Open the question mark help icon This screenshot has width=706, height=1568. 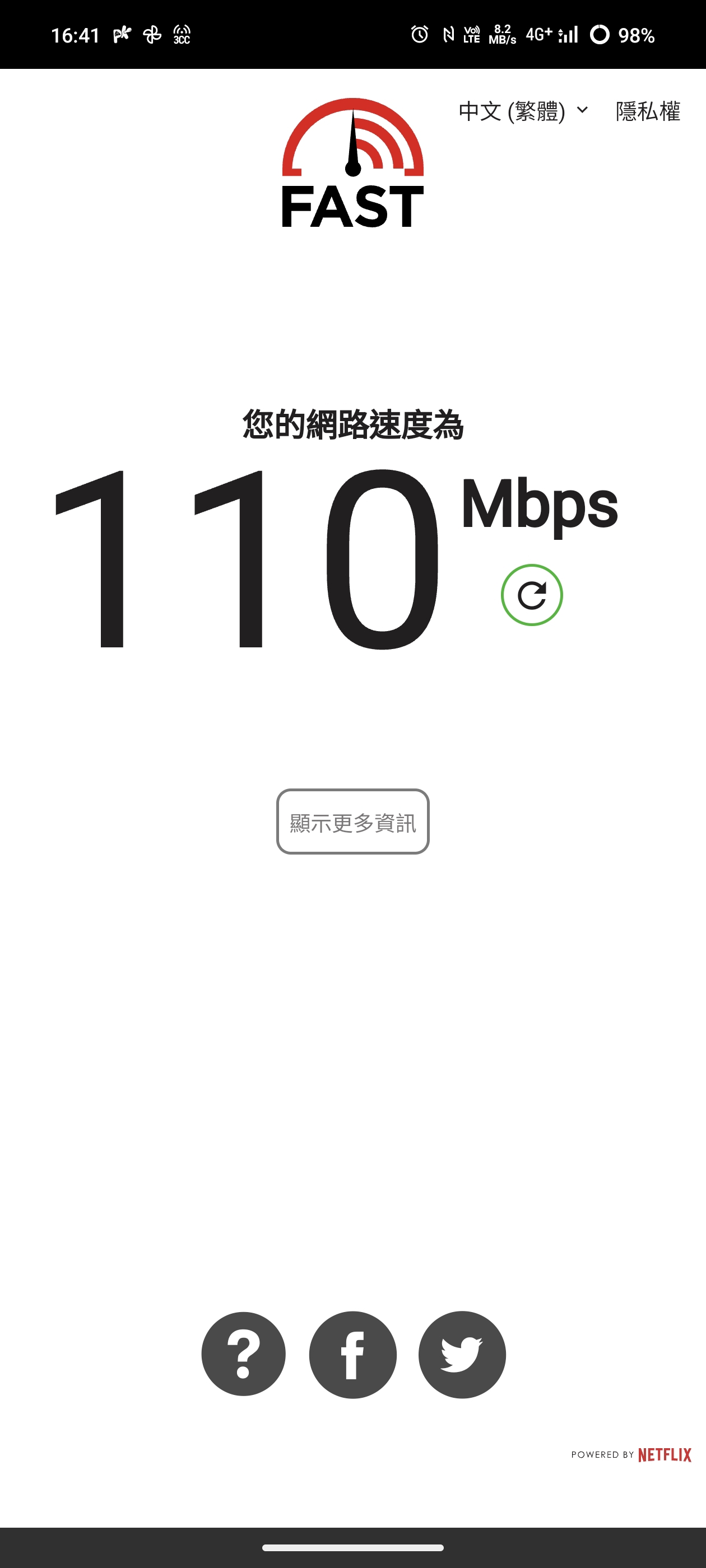[244, 1354]
